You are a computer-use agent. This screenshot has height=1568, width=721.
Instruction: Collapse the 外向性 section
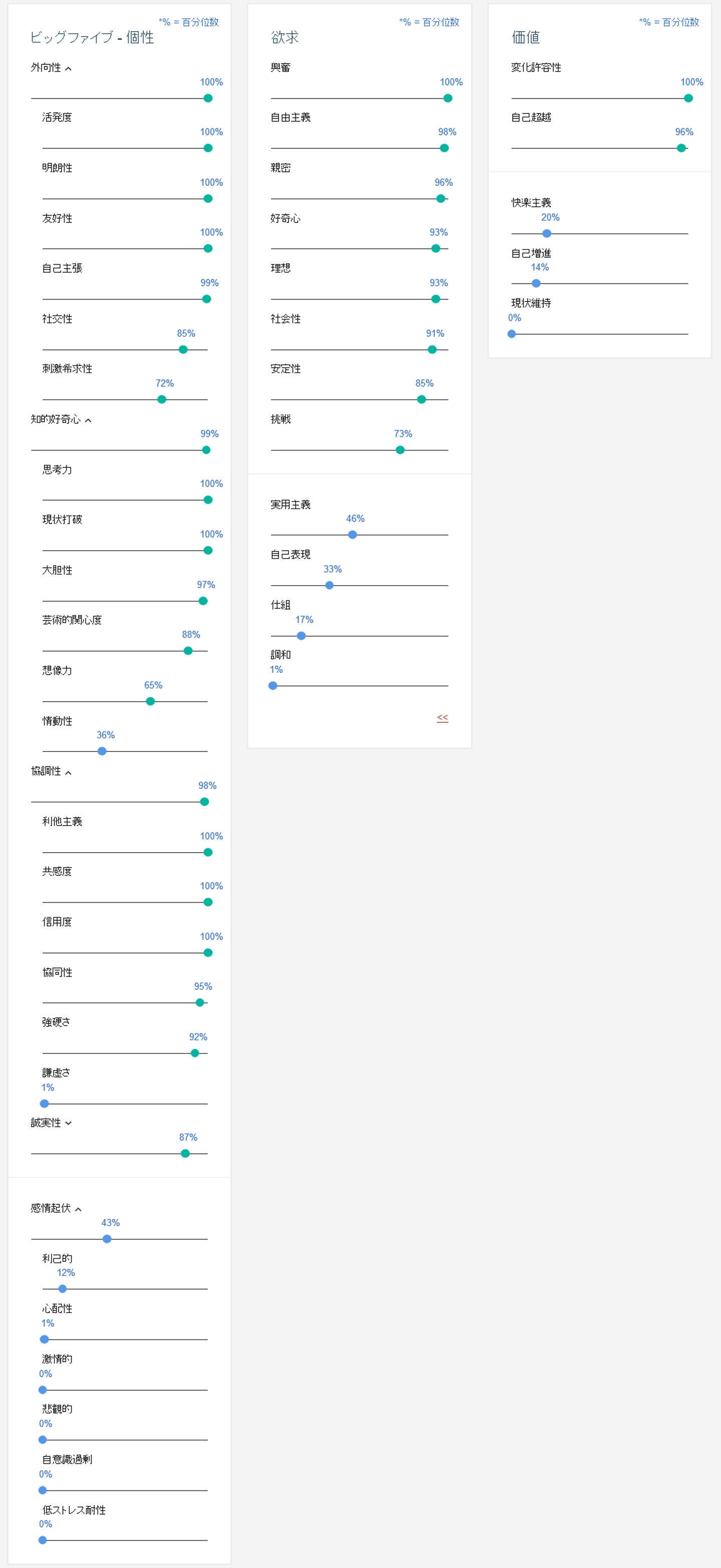(68, 69)
